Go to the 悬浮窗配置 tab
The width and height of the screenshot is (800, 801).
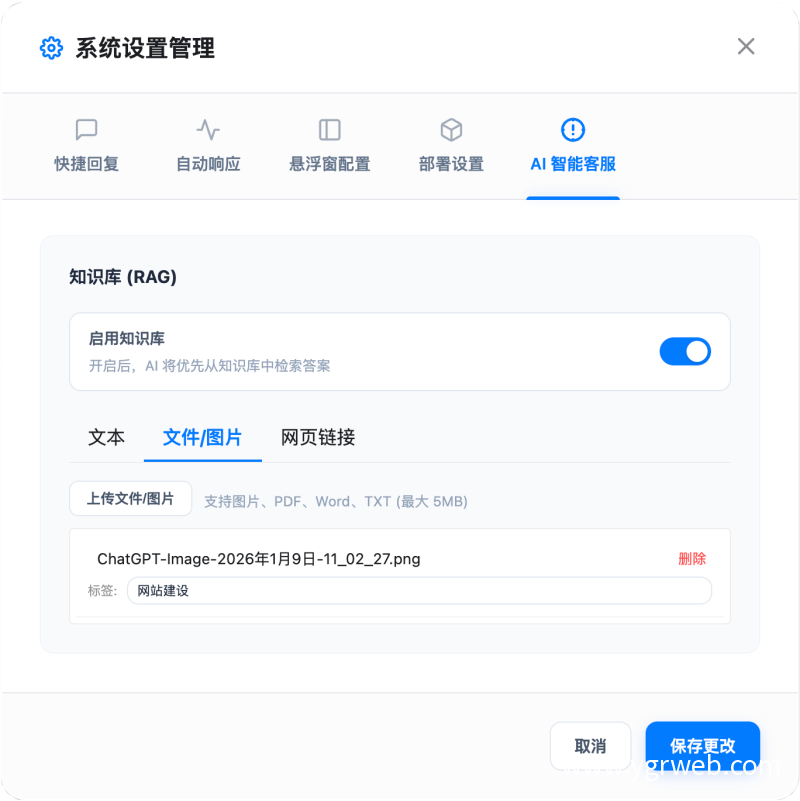[330, 146]
